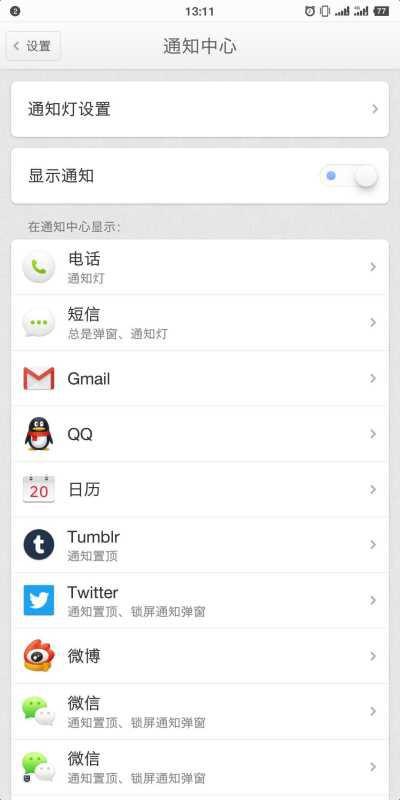Image resolution: width=400 pixels, height=800 pixels.
Task: Open notification settings for 电话
Action: coord(200,267)
